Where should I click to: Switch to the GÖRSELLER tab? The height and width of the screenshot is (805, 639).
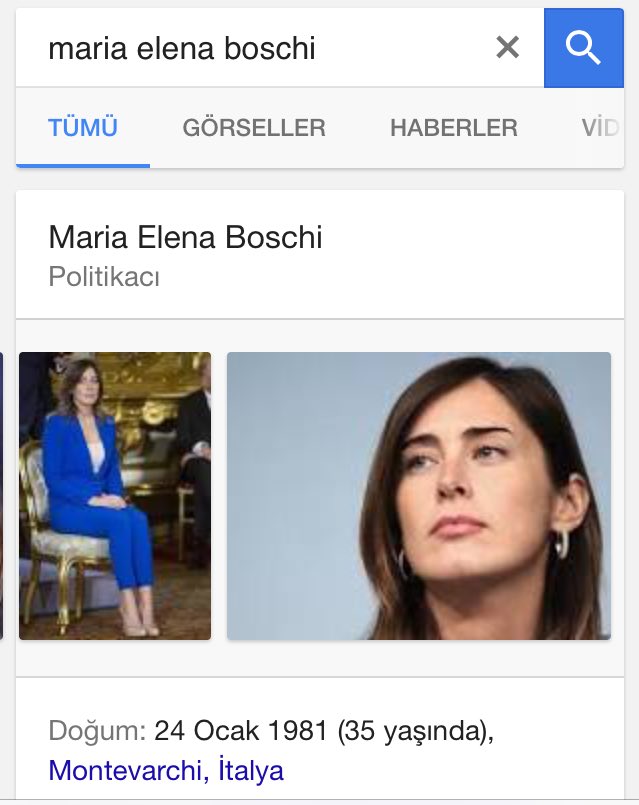click(254, 128)
